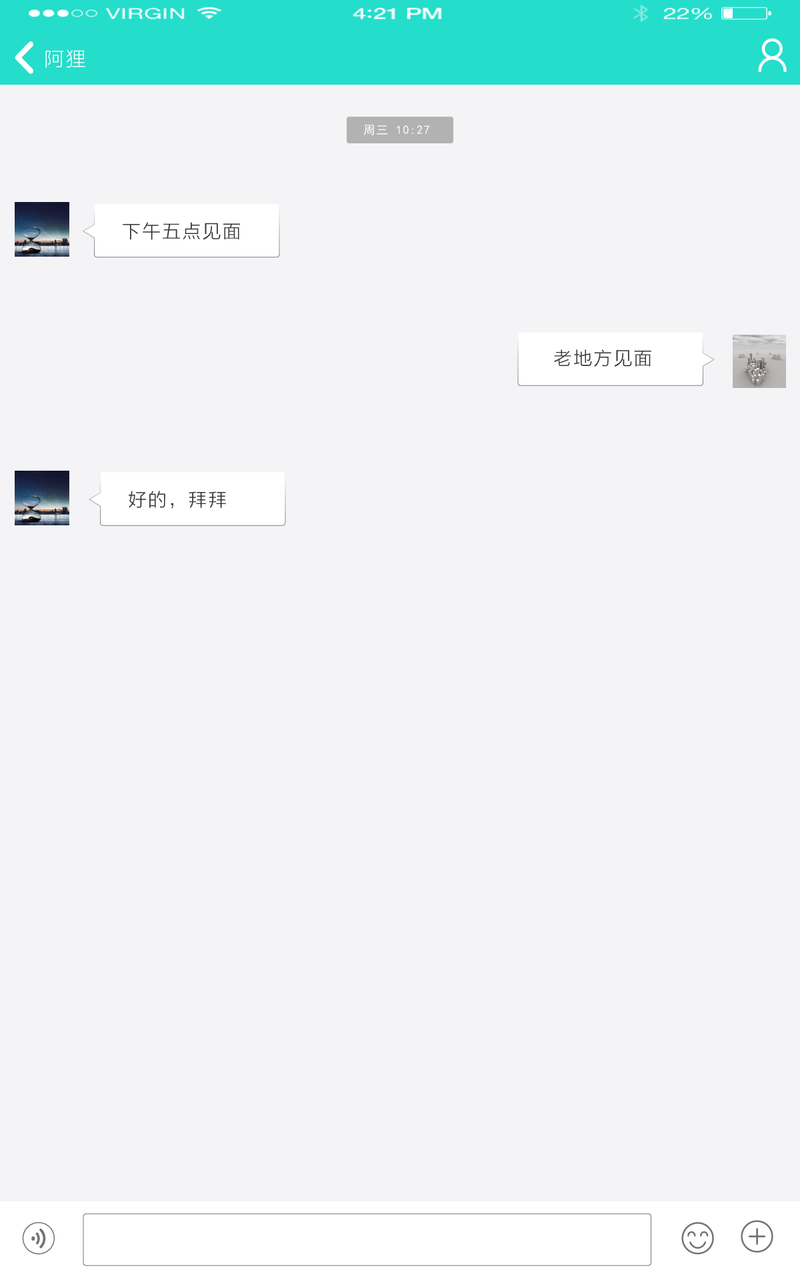Switch to voice message input
The height and width of the screenshot is (1280, 800).
(x=39, y=1239)
